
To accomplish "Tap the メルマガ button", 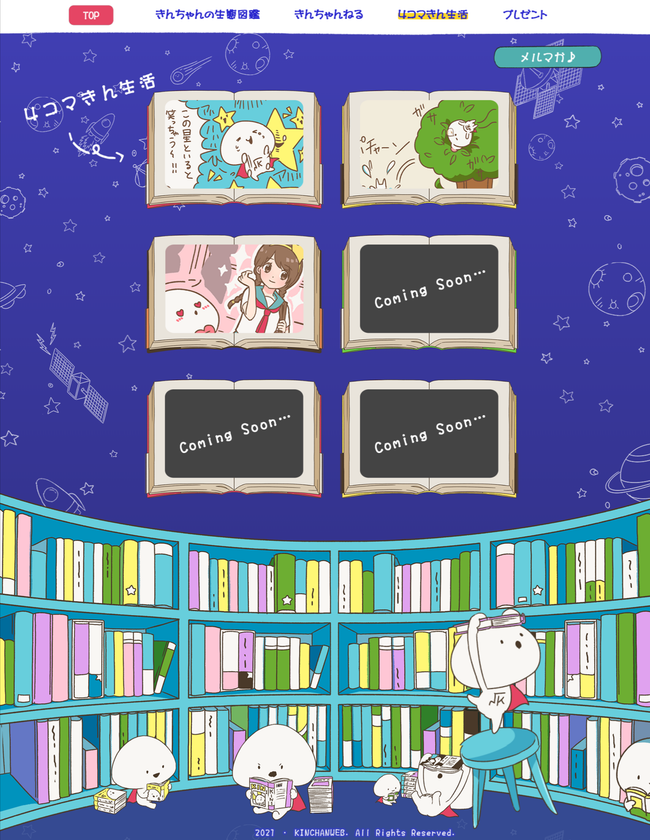I will point(547,57).
